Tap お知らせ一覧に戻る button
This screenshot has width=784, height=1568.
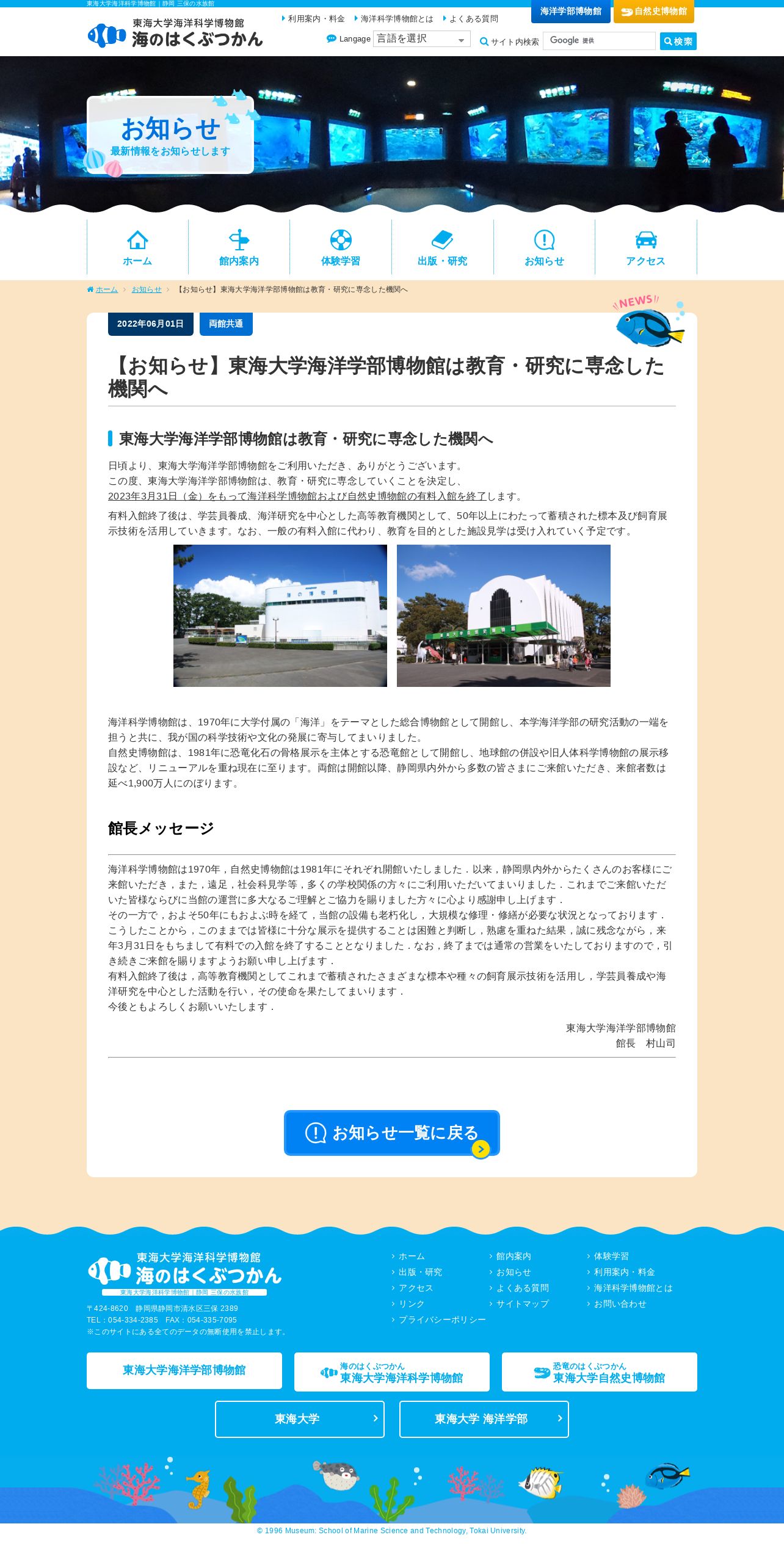pyautogui.click(x=392, y=1133)
